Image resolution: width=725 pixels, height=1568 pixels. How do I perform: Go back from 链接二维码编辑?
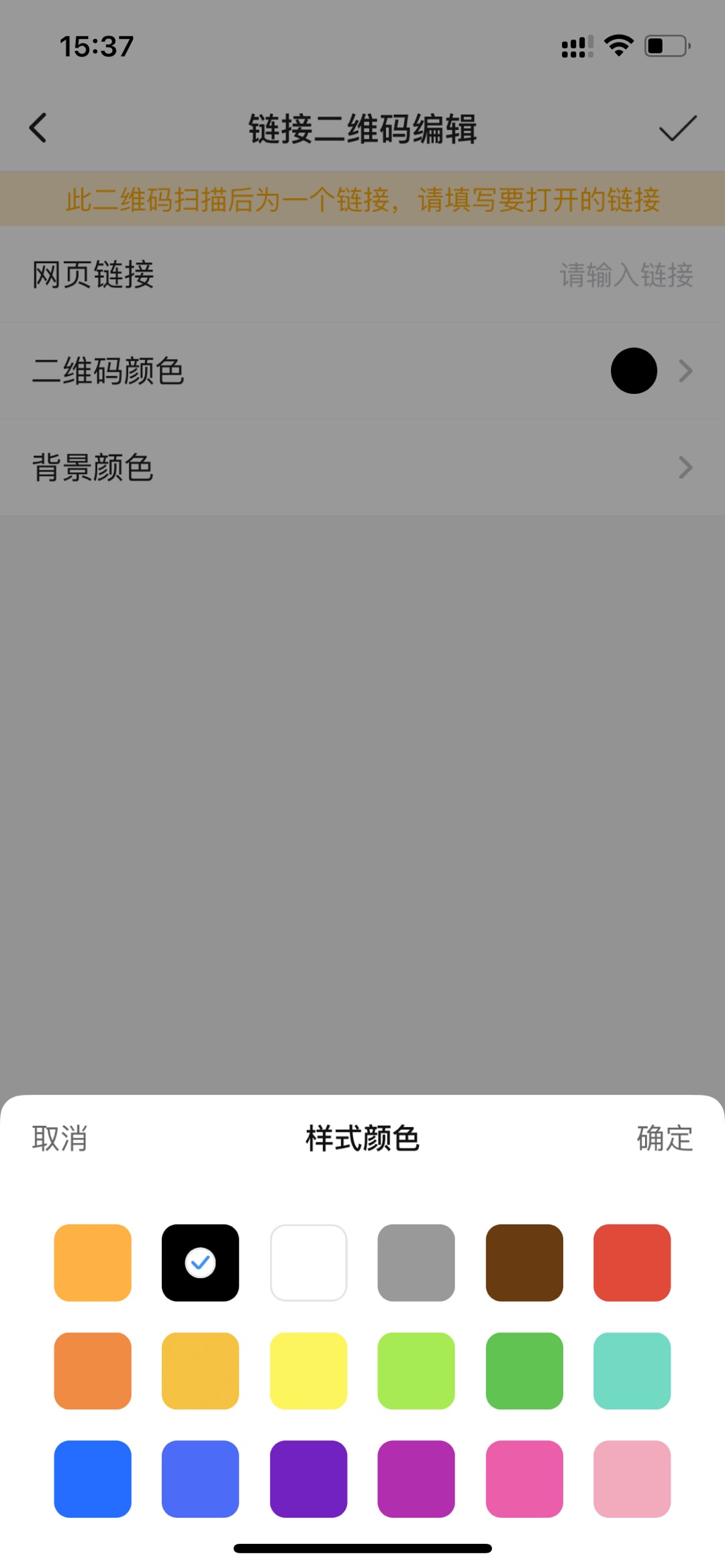point(38,127)
